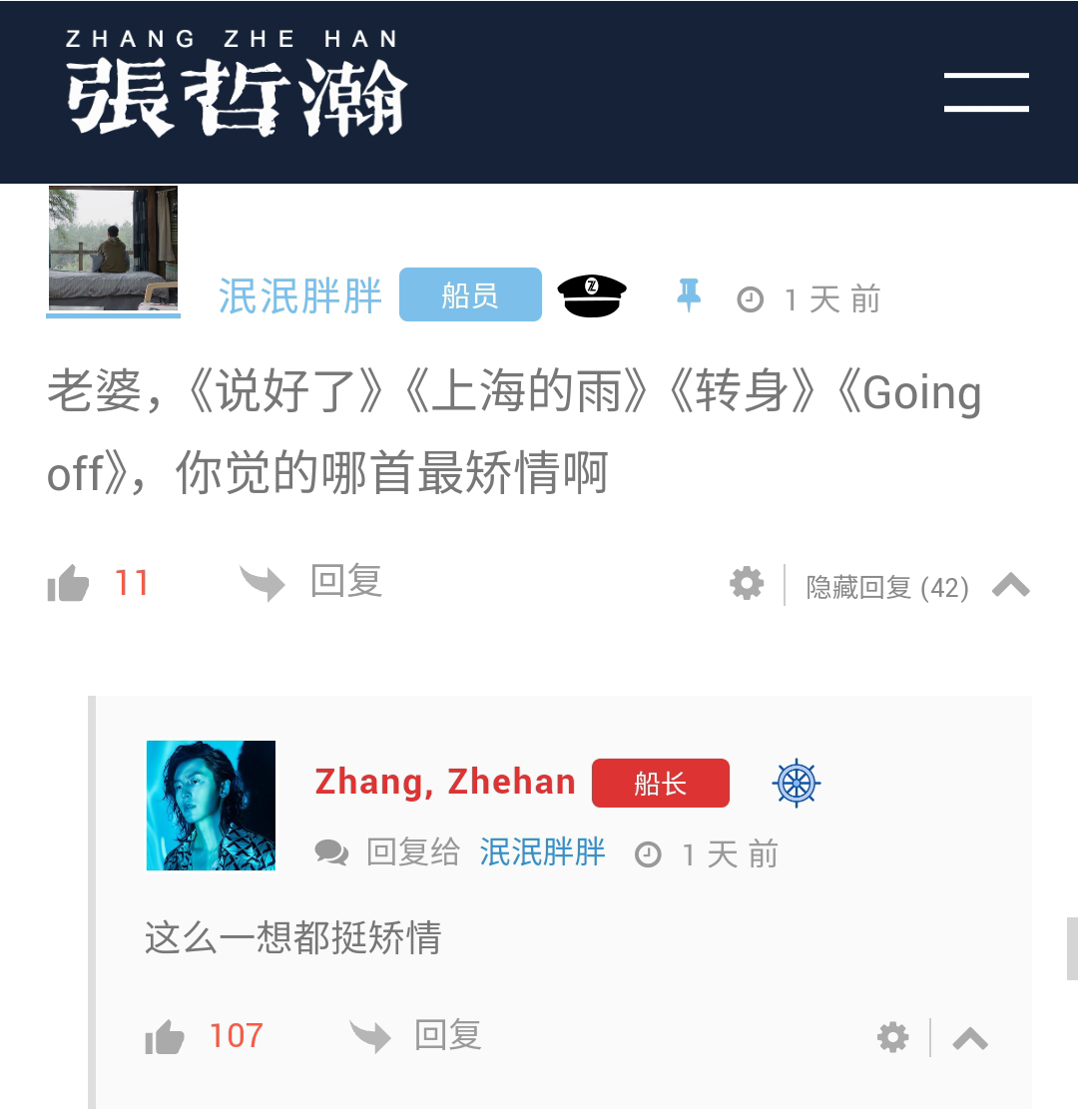This screenshot has width=1078, height=1120.
Task: View 泯泯胖胖's avatar picture
Action: (113, 248)
